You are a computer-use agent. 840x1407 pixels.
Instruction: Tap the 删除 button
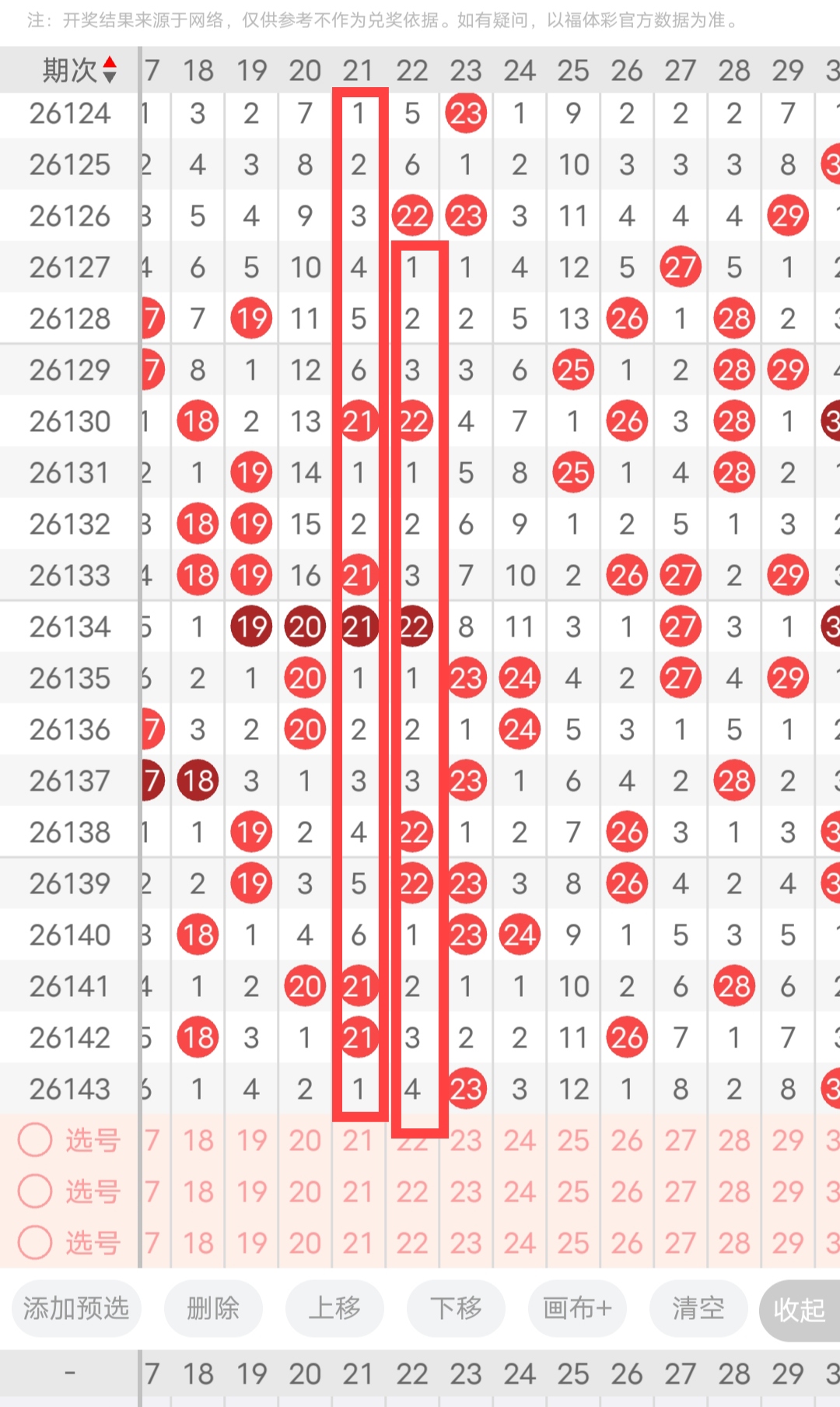[x=213, y=1308]
